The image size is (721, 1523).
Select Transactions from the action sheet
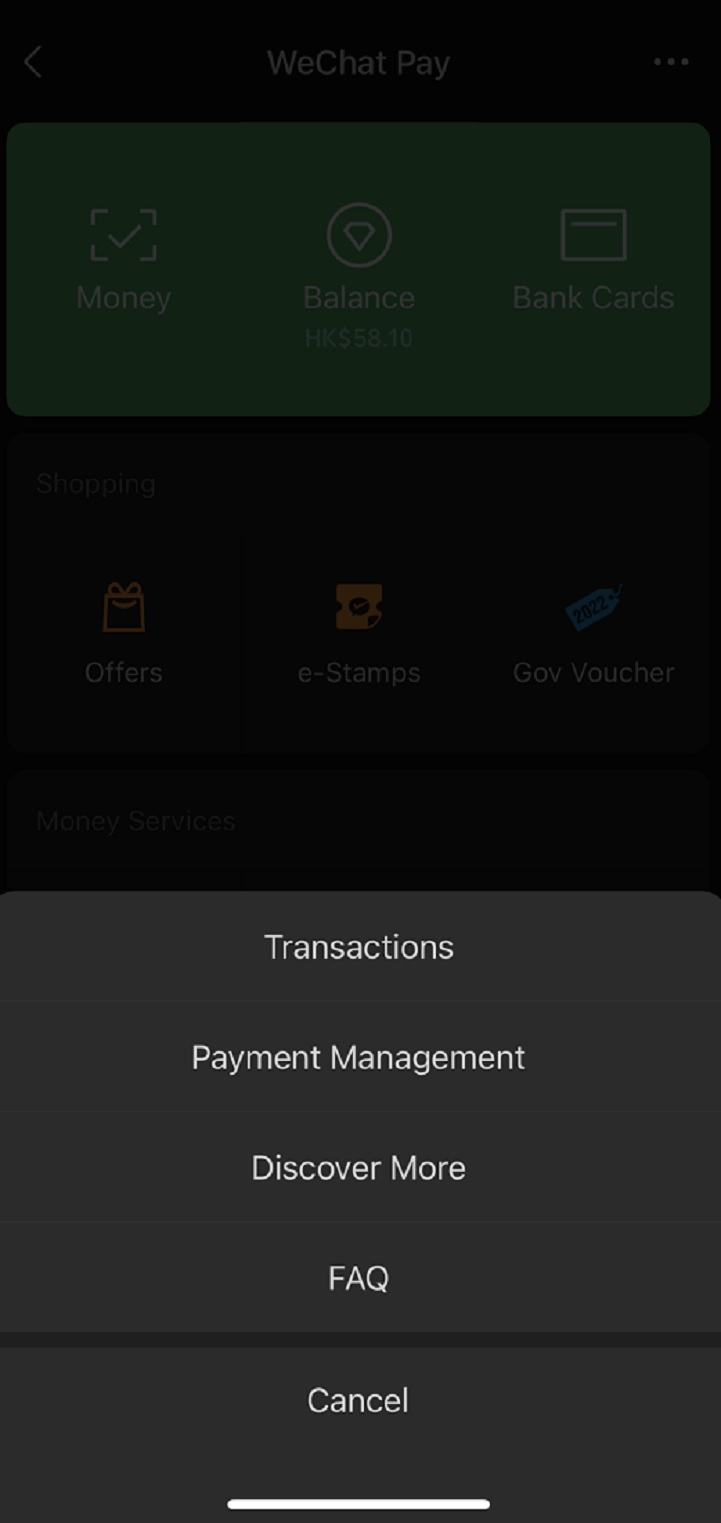click(x=359, y=946)
